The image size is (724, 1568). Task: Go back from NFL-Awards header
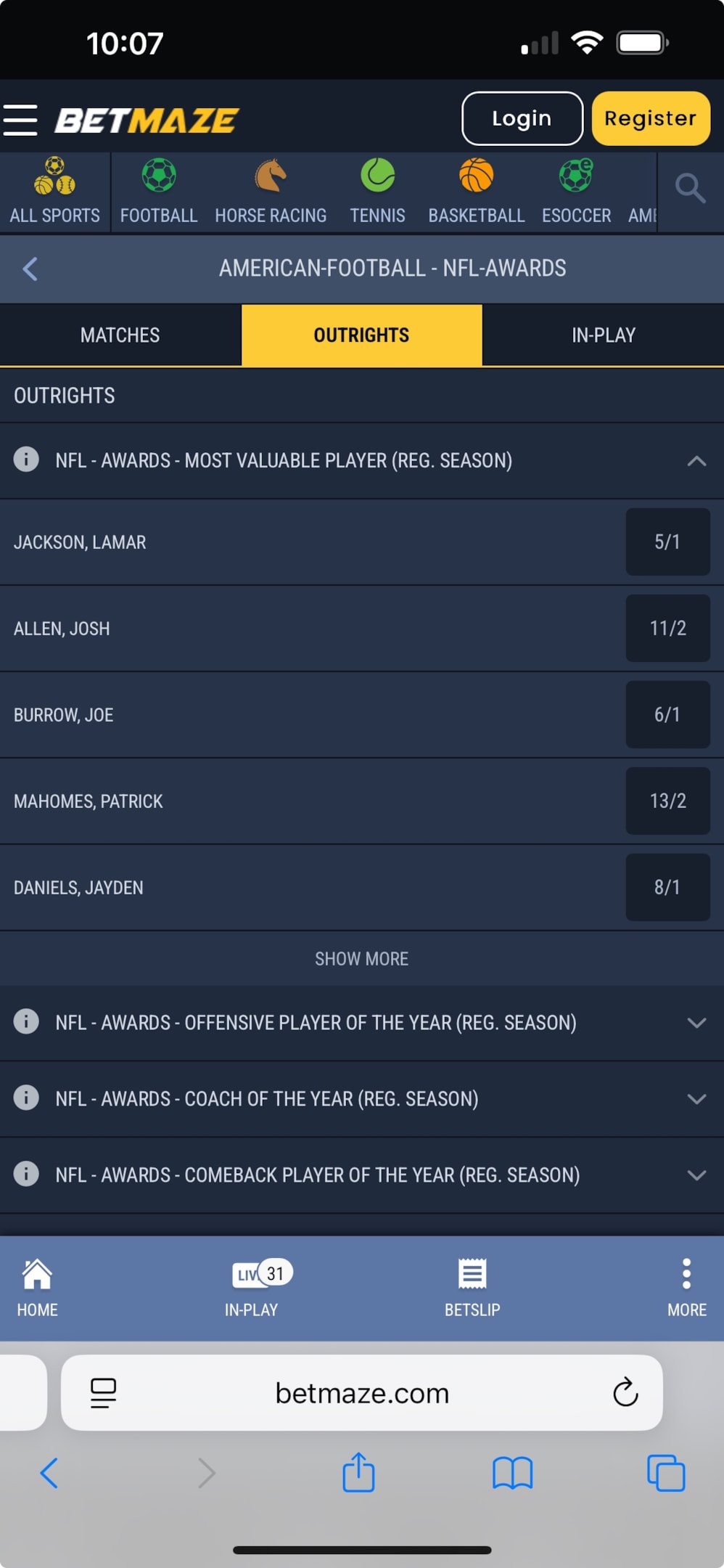30,269
